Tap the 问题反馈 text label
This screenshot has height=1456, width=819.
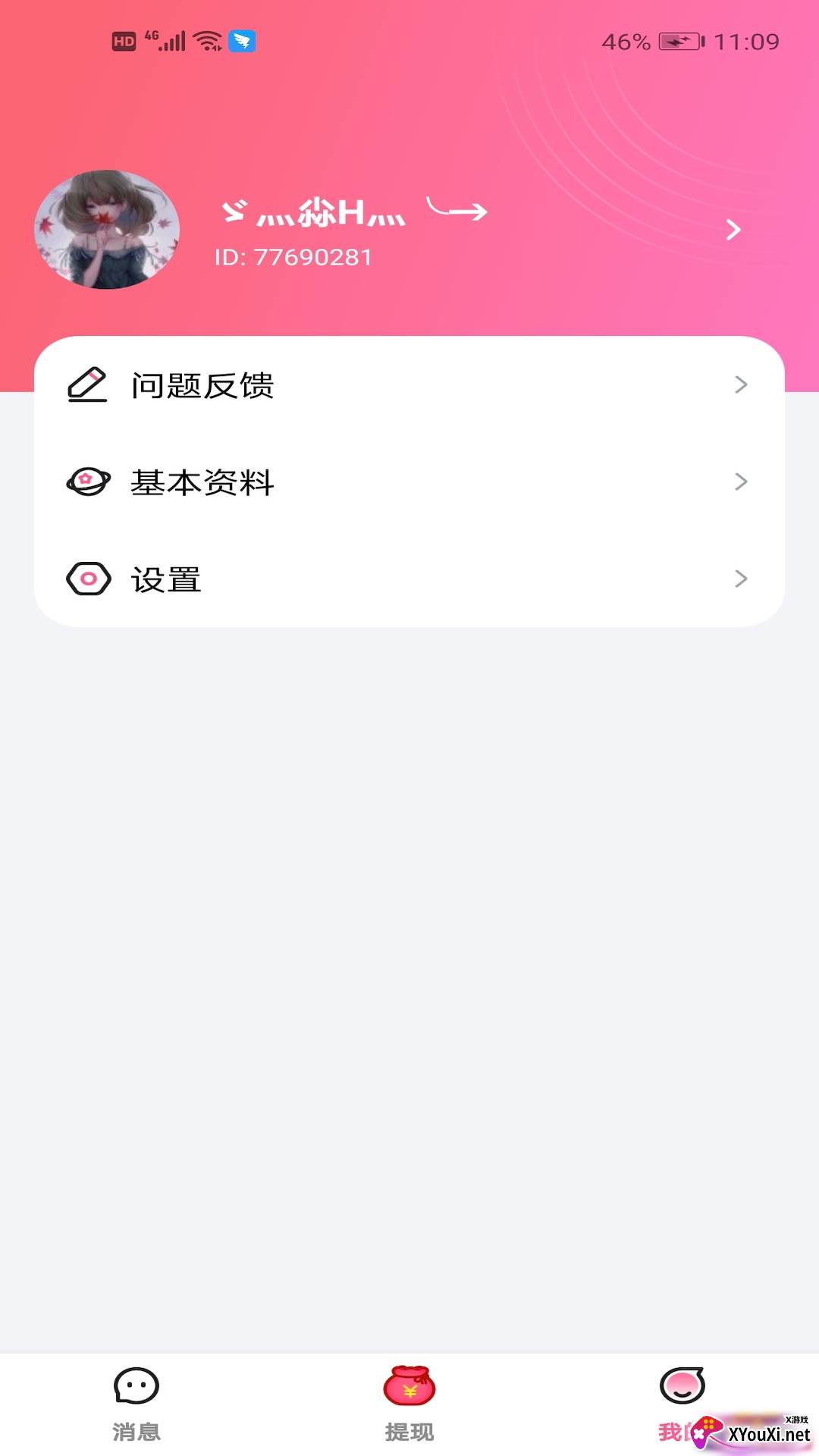pyautogui.click(x=202, y=387)
